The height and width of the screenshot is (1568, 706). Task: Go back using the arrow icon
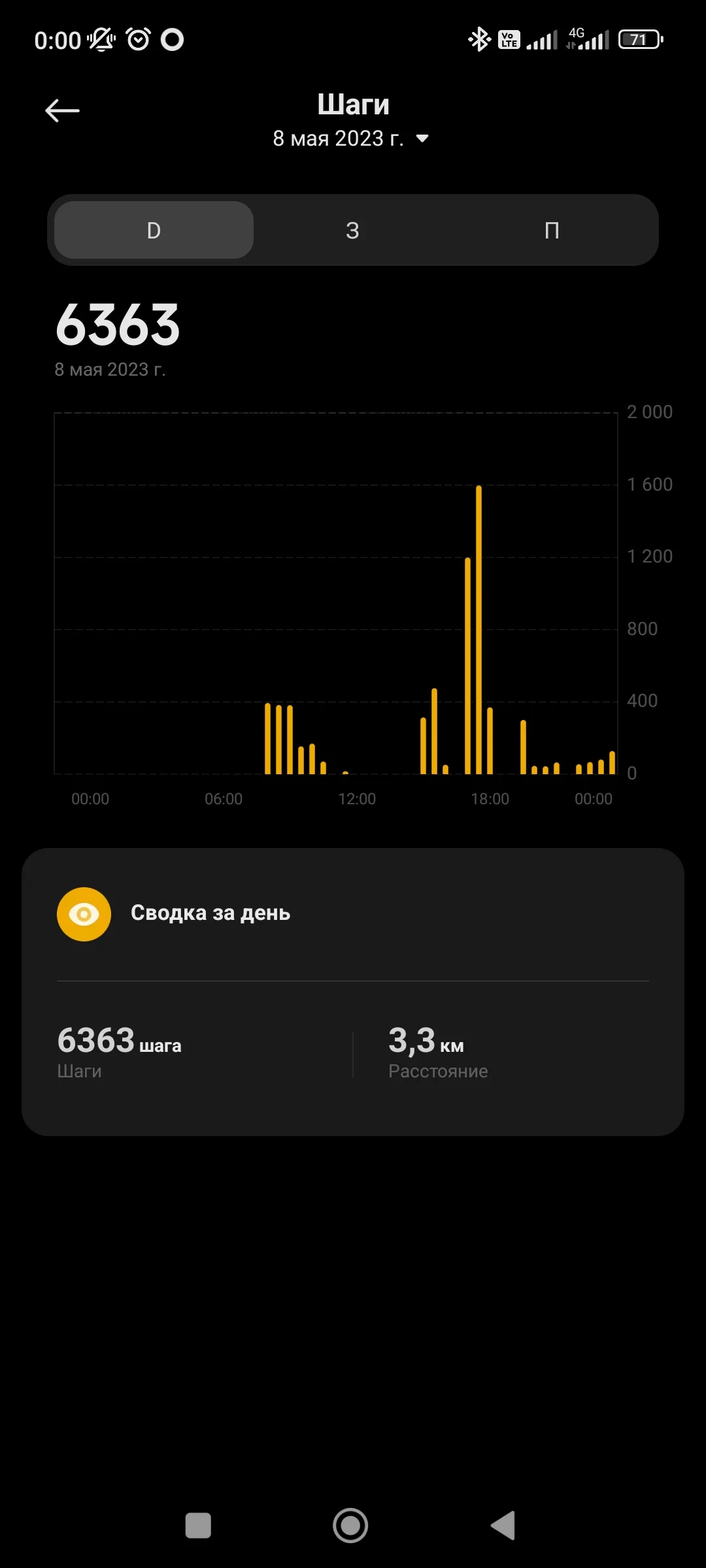click(62, 109)
